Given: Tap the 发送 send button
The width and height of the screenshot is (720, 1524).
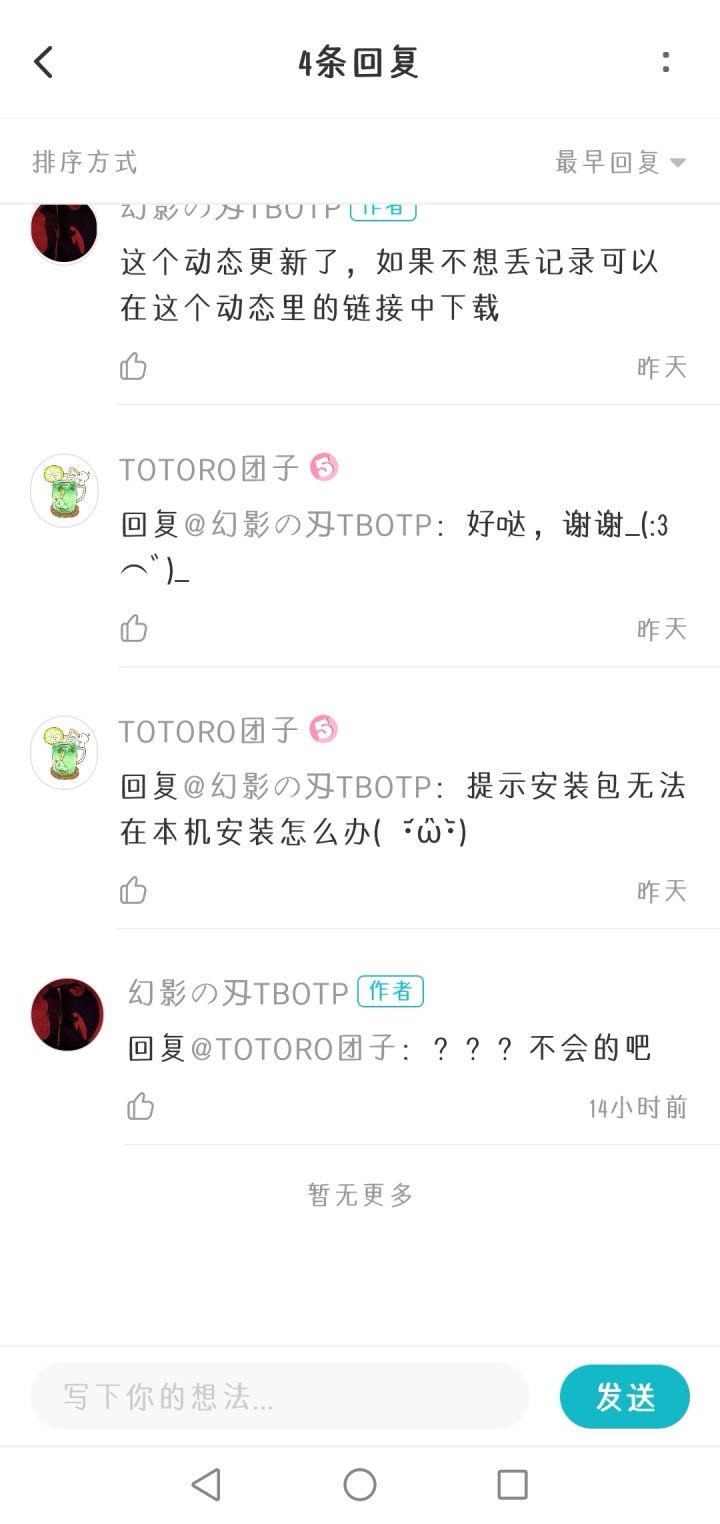Looking at the screenshot, I should click(x=625, y=1396).
